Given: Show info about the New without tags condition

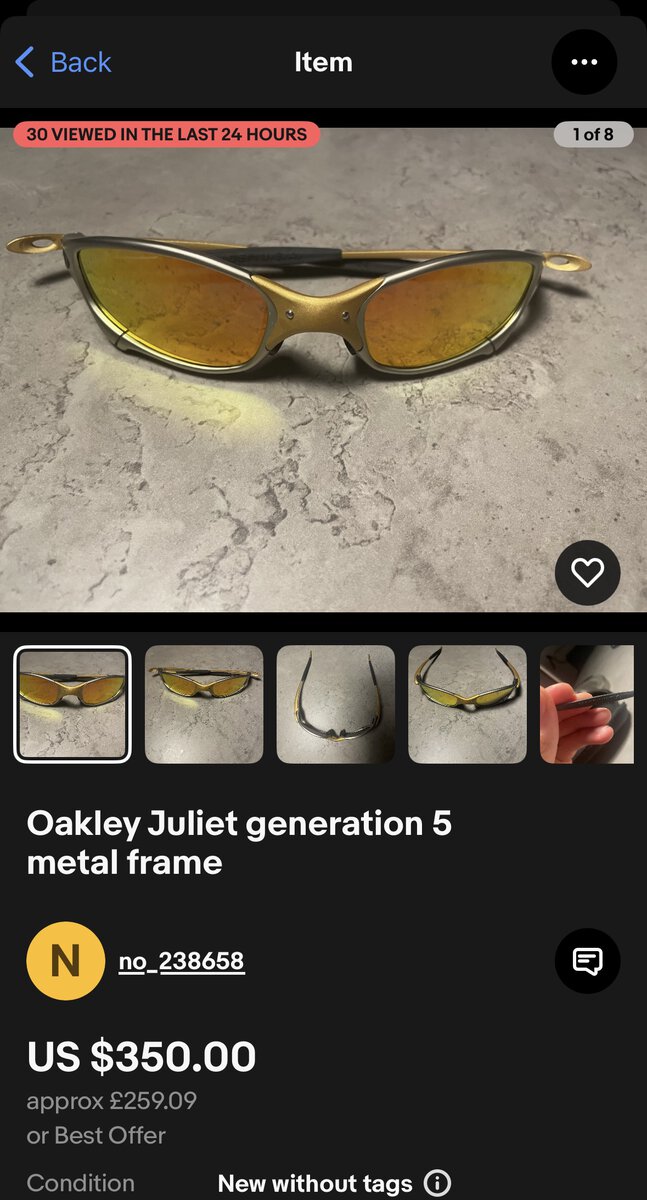Looking at the screenshot, I should (x=437, y=1184).
